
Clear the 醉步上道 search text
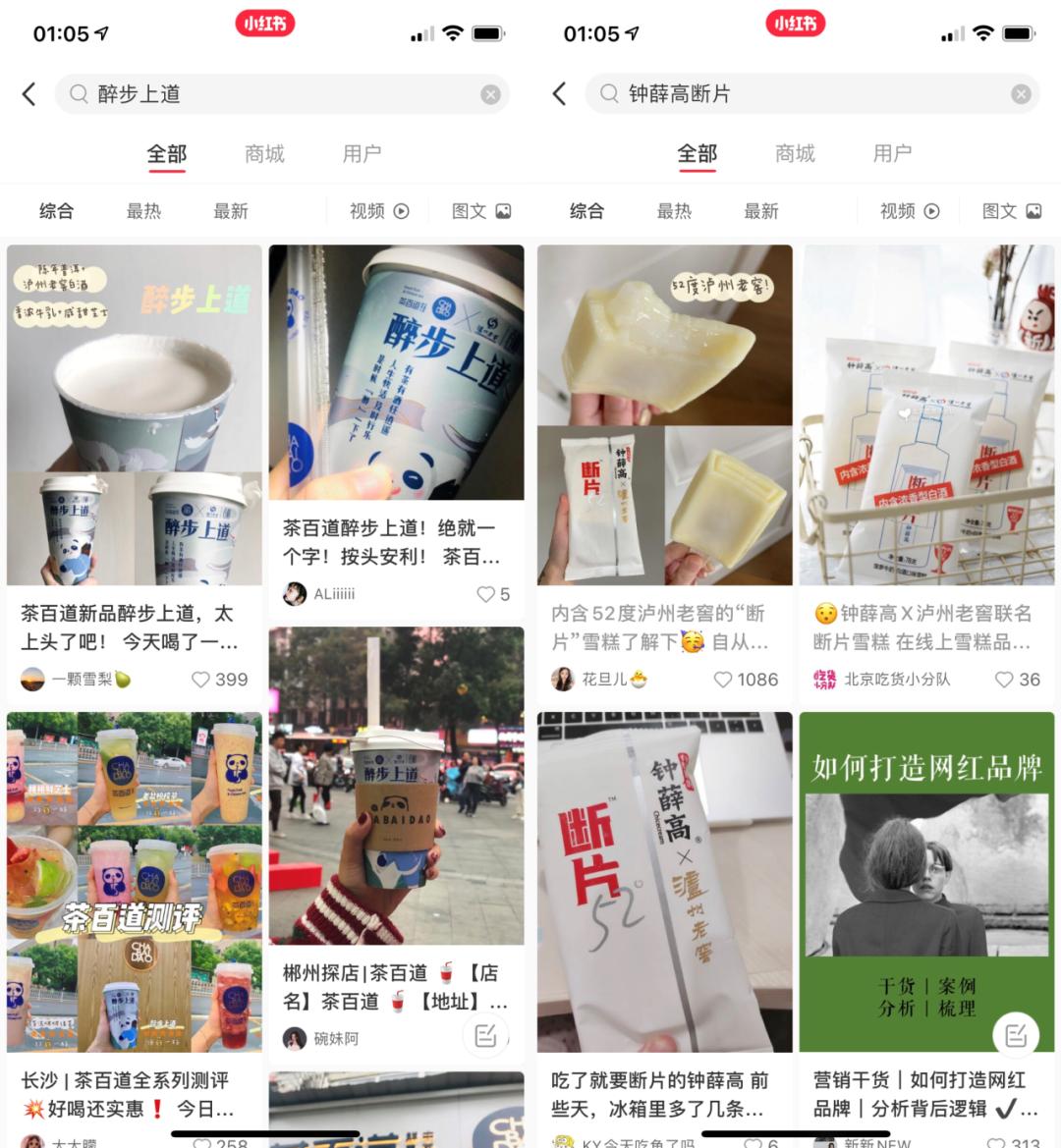click(490, 94)
